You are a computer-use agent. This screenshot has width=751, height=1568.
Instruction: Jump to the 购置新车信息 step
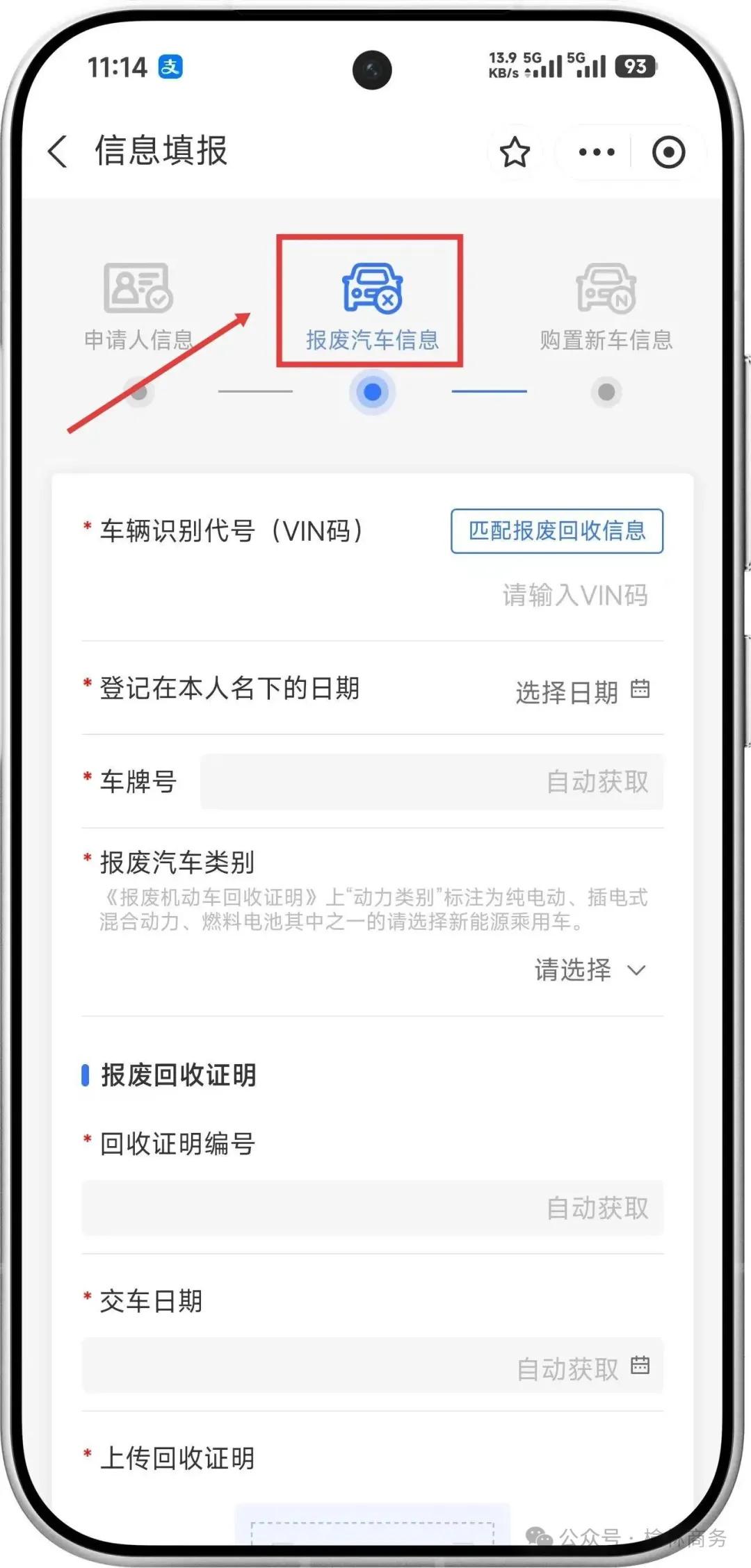coord(606,306)
